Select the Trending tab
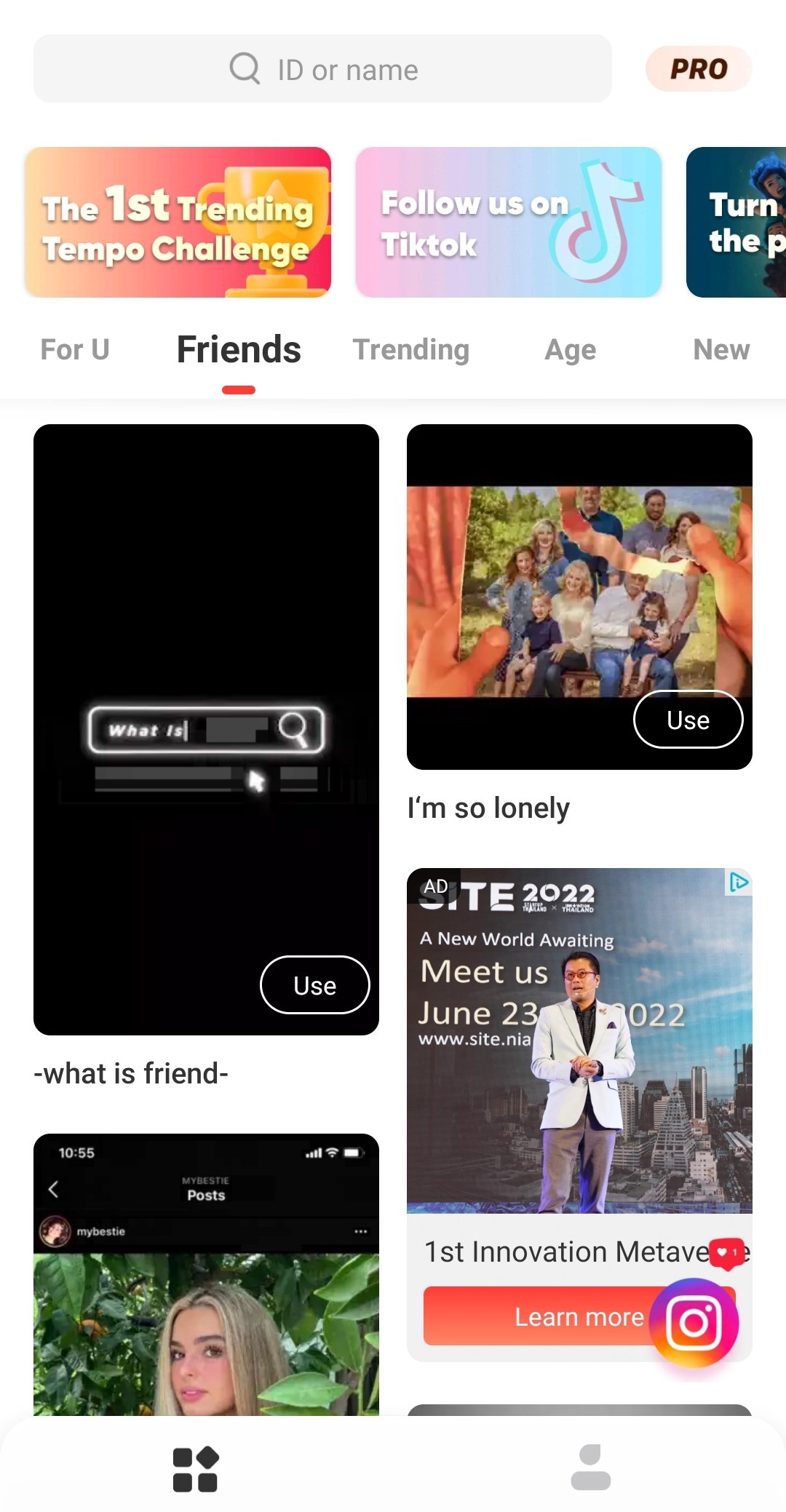The width and height of the screenshot is (786, 1512). 411,349
